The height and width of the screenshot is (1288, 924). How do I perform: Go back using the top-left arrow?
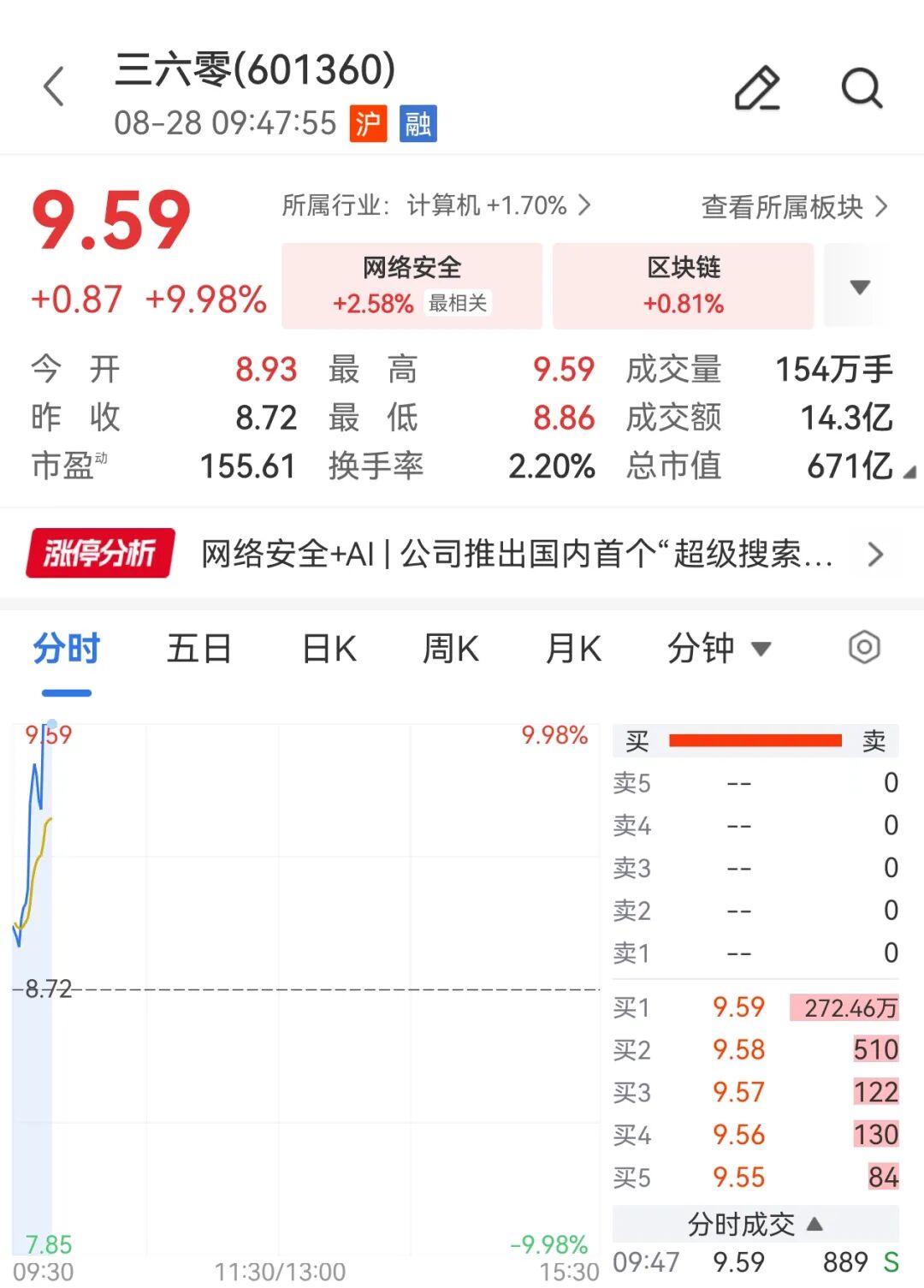click(54, 86)
